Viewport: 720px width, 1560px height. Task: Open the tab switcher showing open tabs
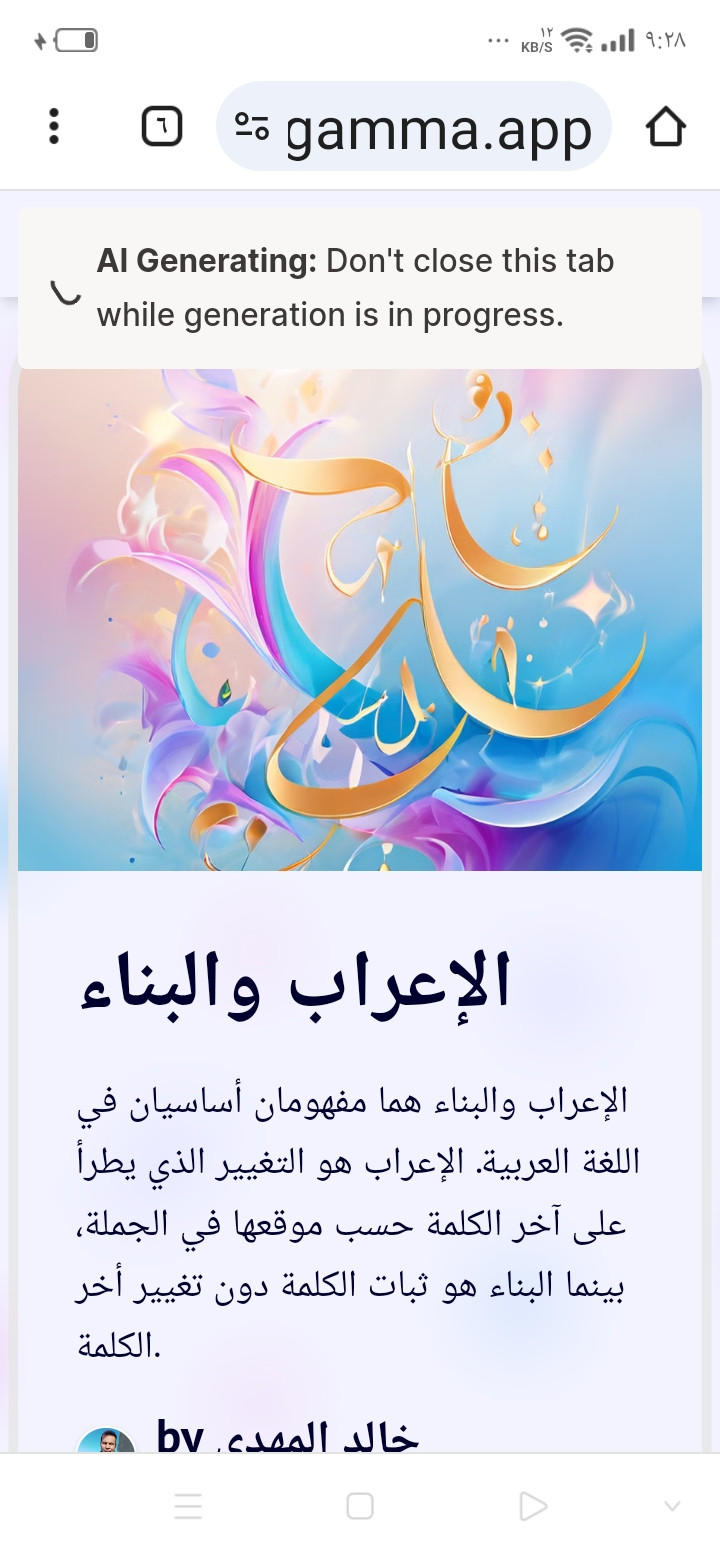coord(162,127)
